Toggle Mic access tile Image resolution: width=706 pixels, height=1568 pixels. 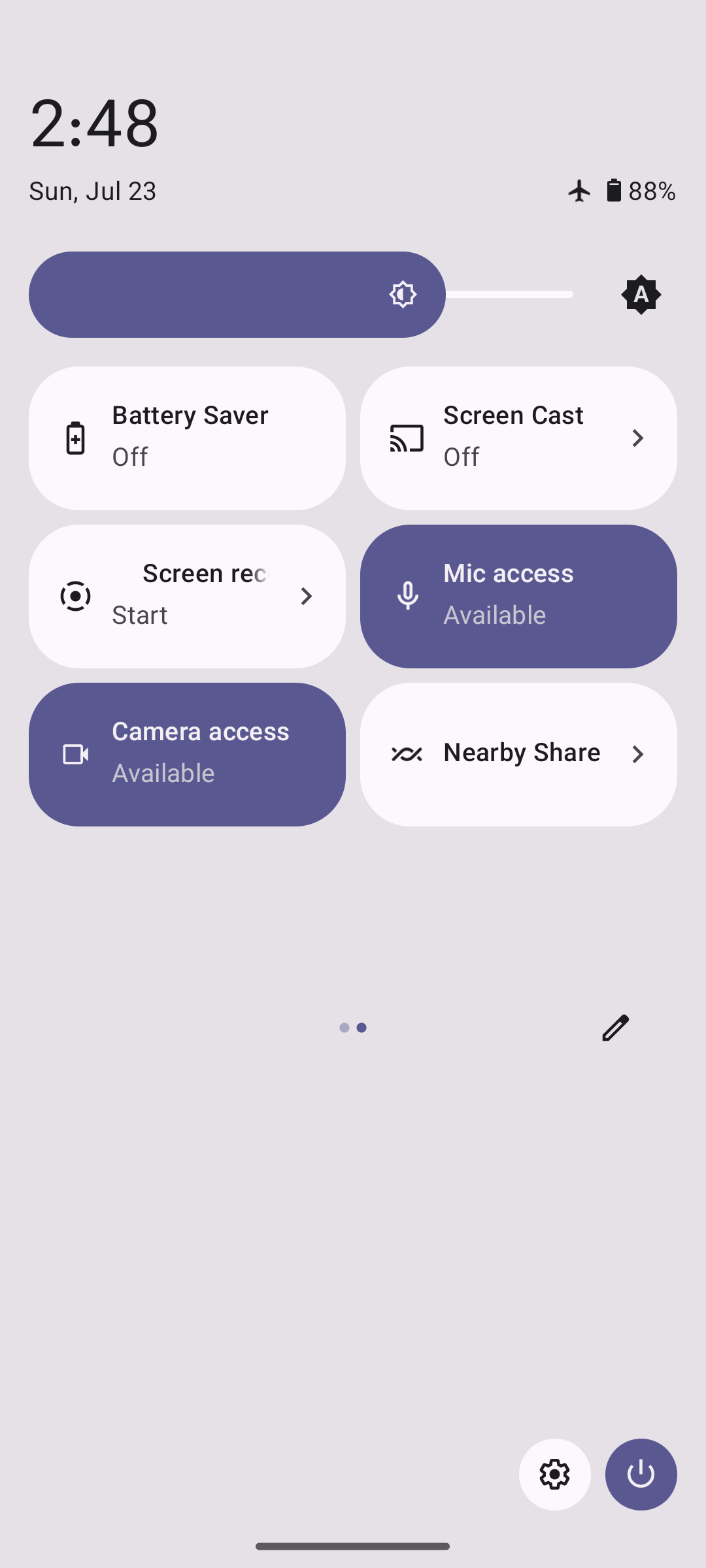click(518, 596)
